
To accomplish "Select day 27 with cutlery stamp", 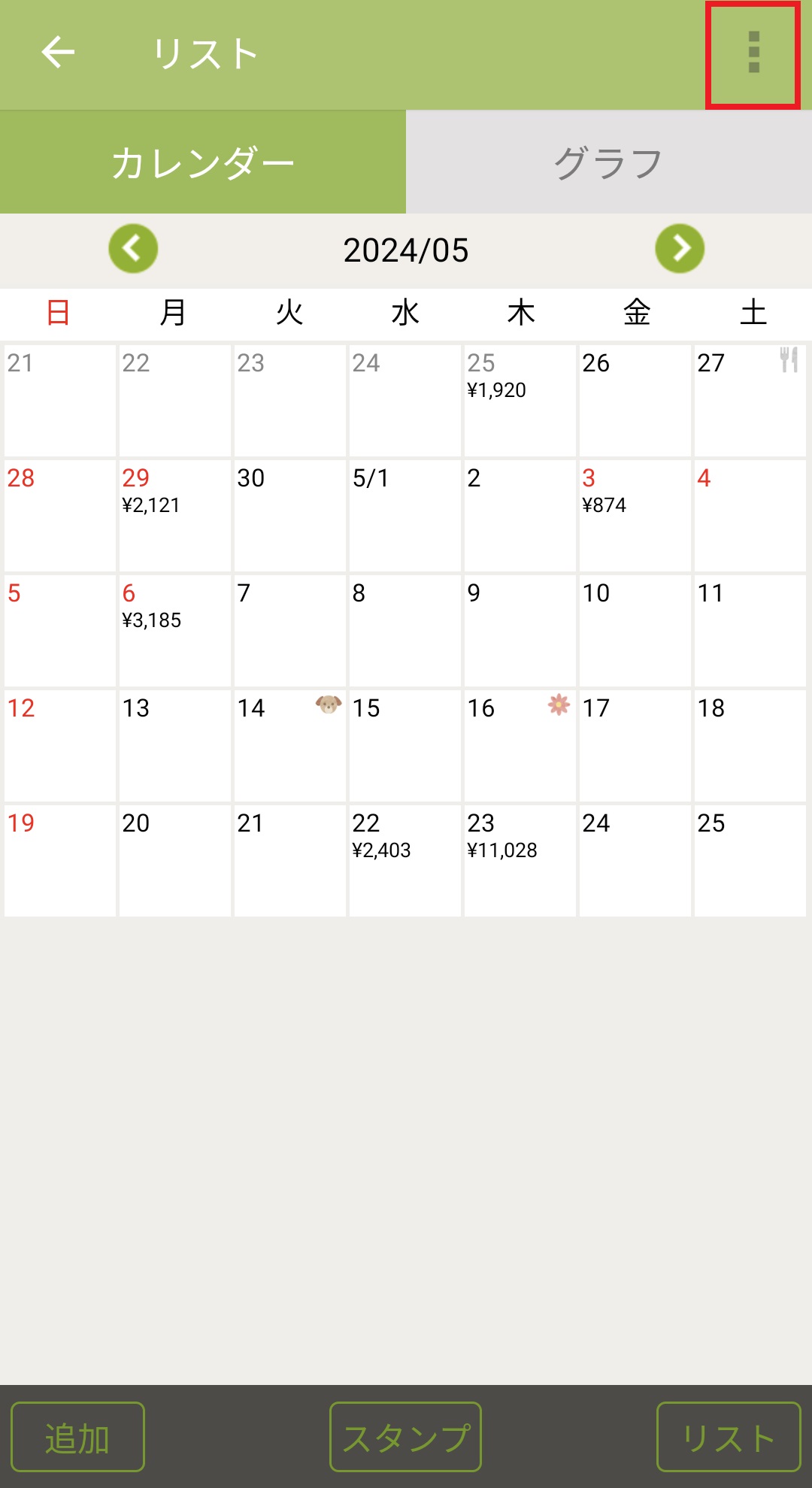I will point(750,400).
